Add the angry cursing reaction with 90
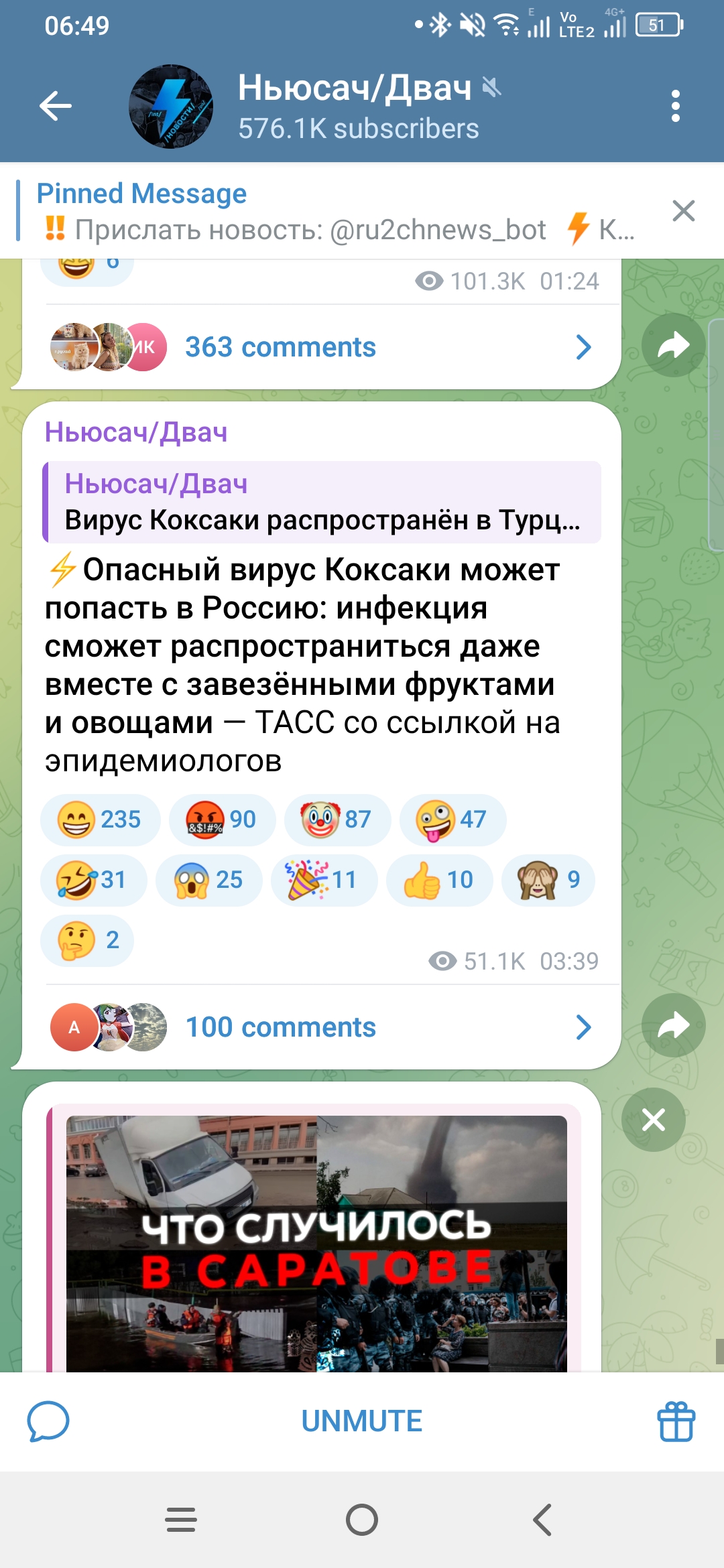The image size is (724, 1568). (x=222, y=820)
